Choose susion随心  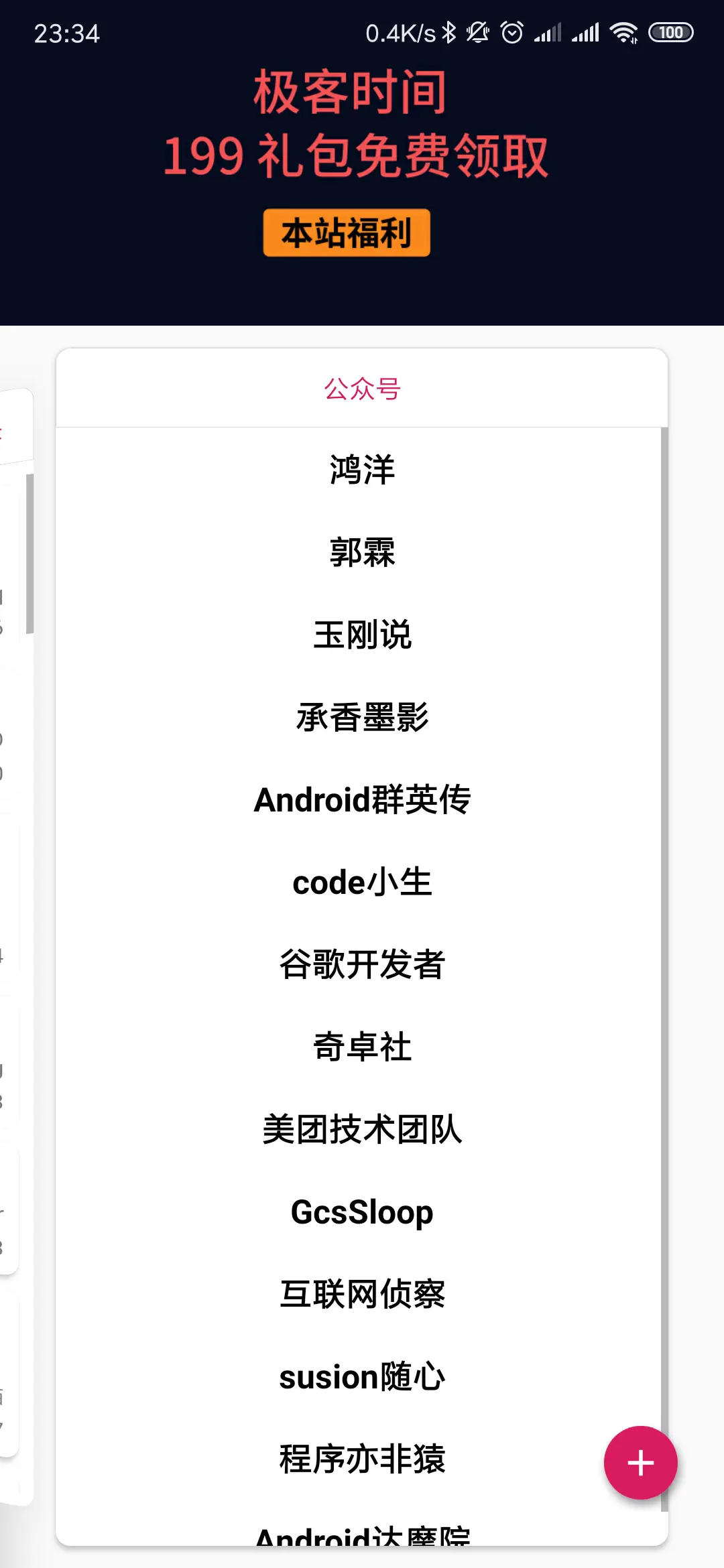(362, 1377)
